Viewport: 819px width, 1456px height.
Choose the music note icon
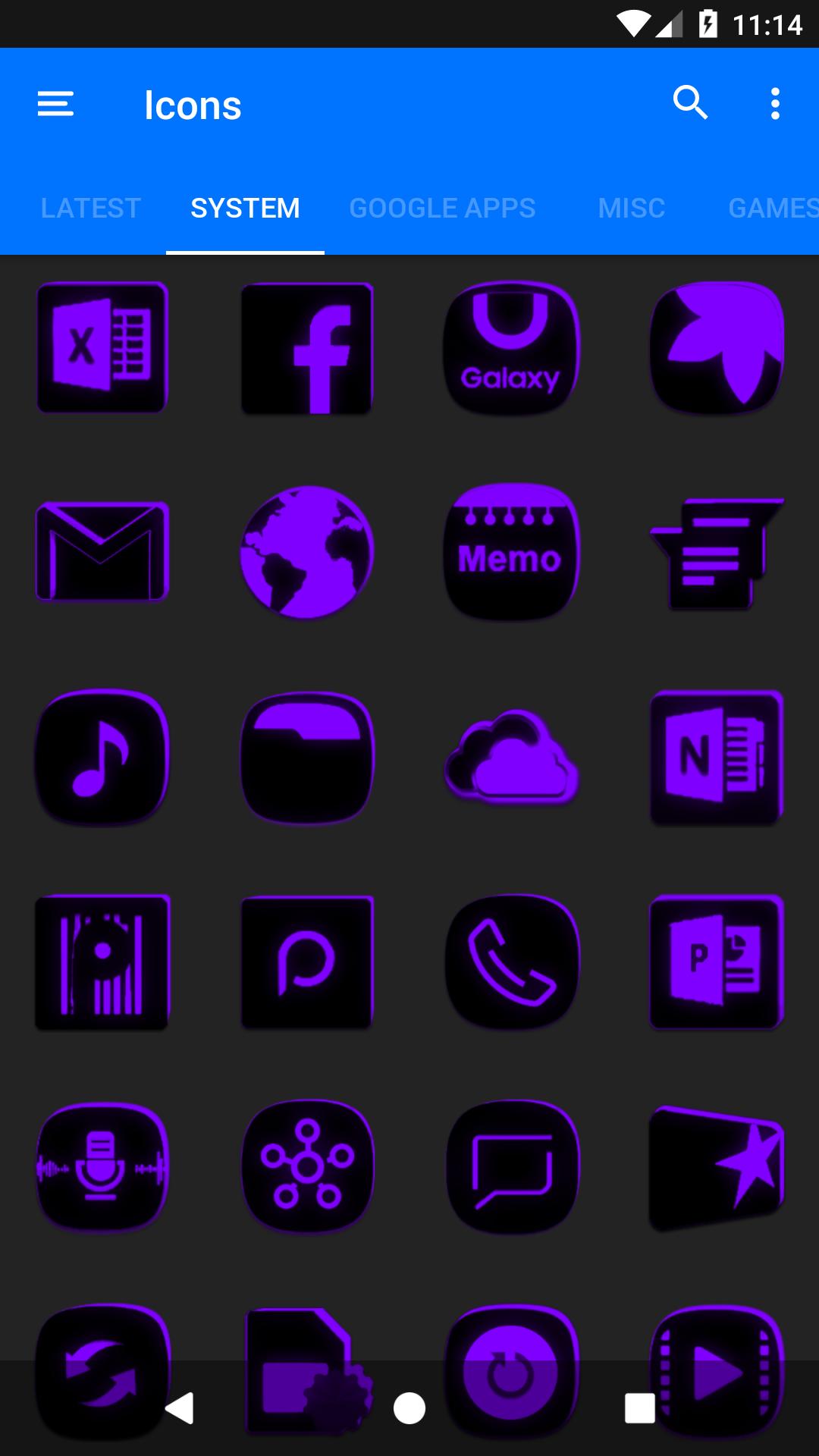pos(102,757)
